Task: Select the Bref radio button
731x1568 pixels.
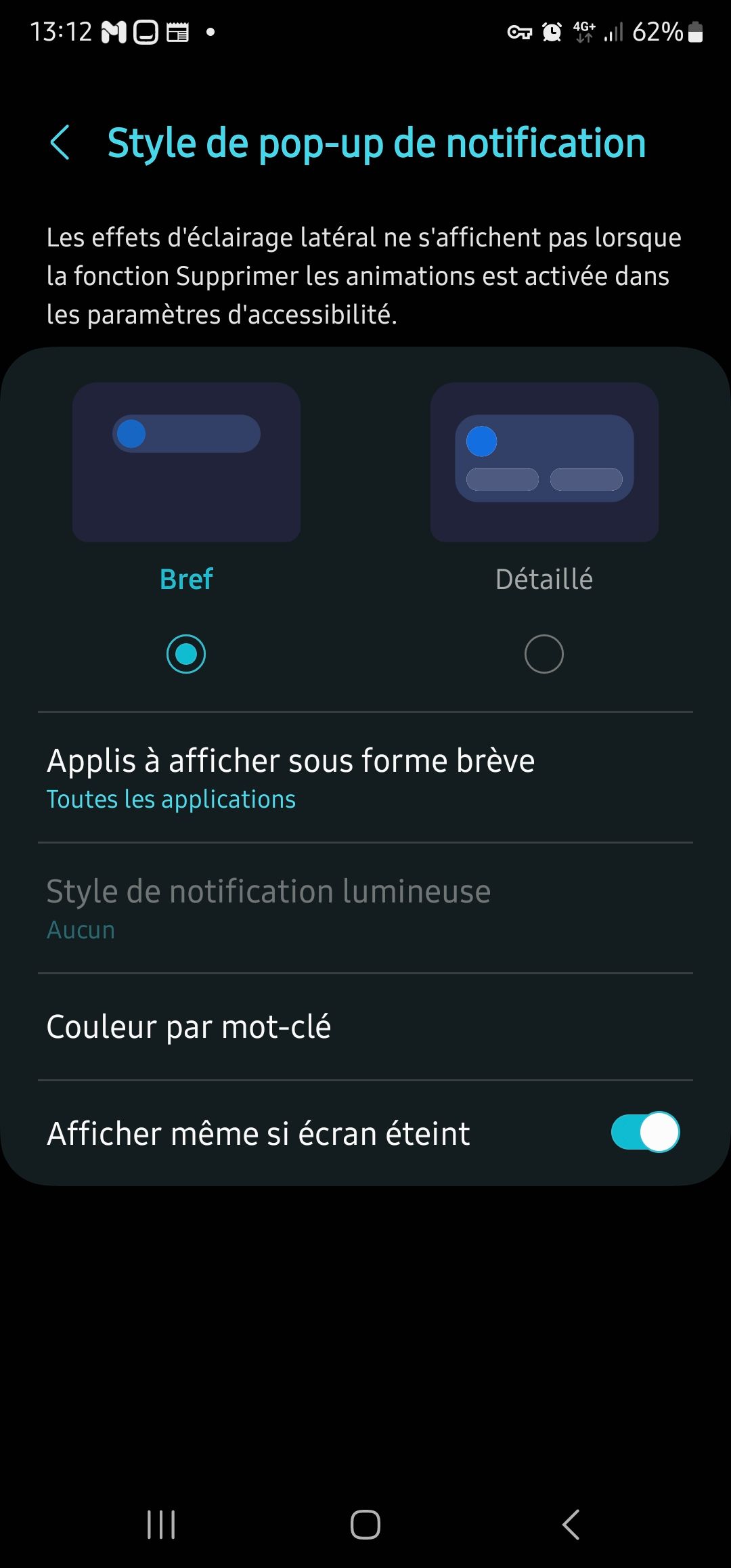Action: pos(186,653)
